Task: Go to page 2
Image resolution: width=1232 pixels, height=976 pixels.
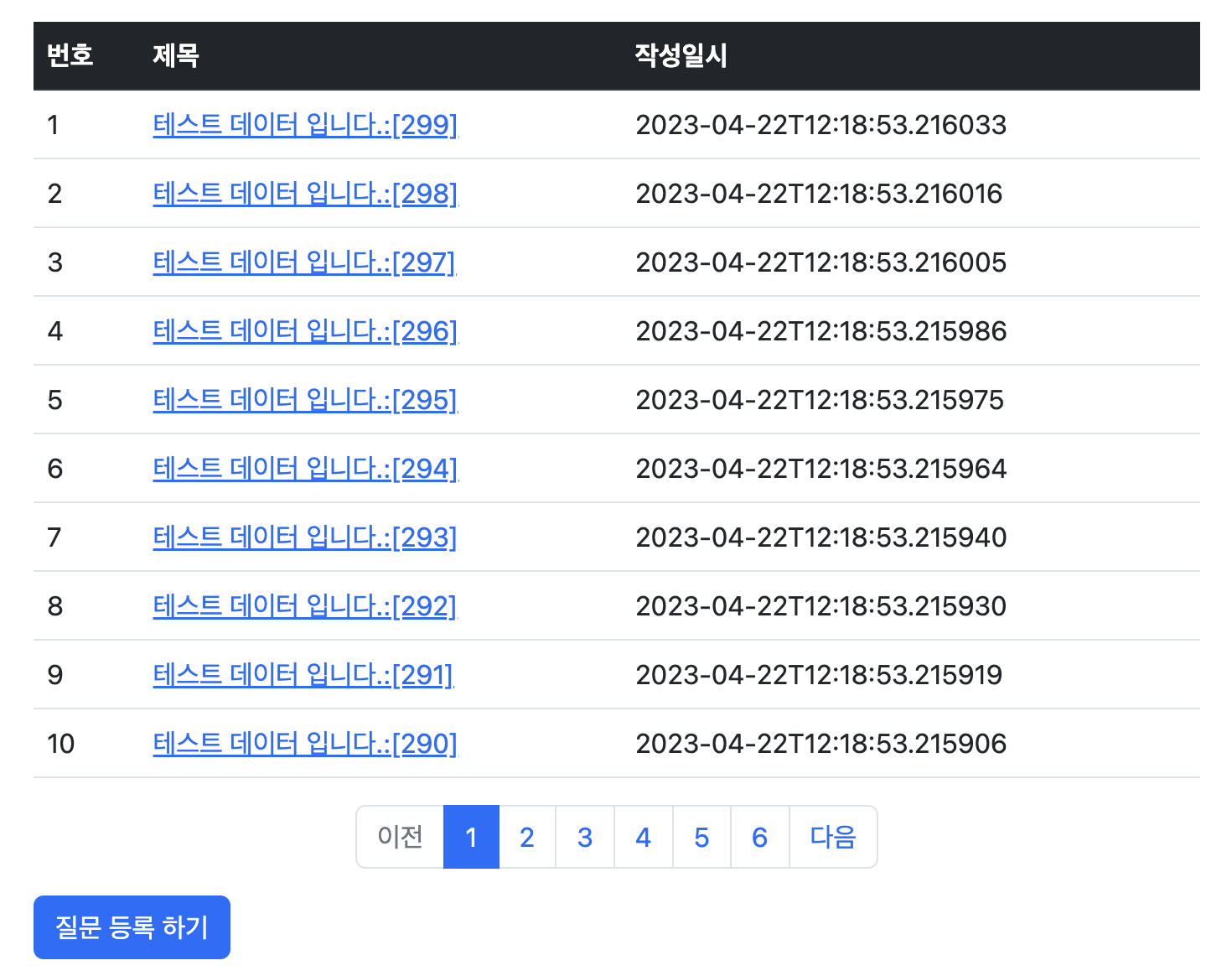Action: click(x=527, y=837)
